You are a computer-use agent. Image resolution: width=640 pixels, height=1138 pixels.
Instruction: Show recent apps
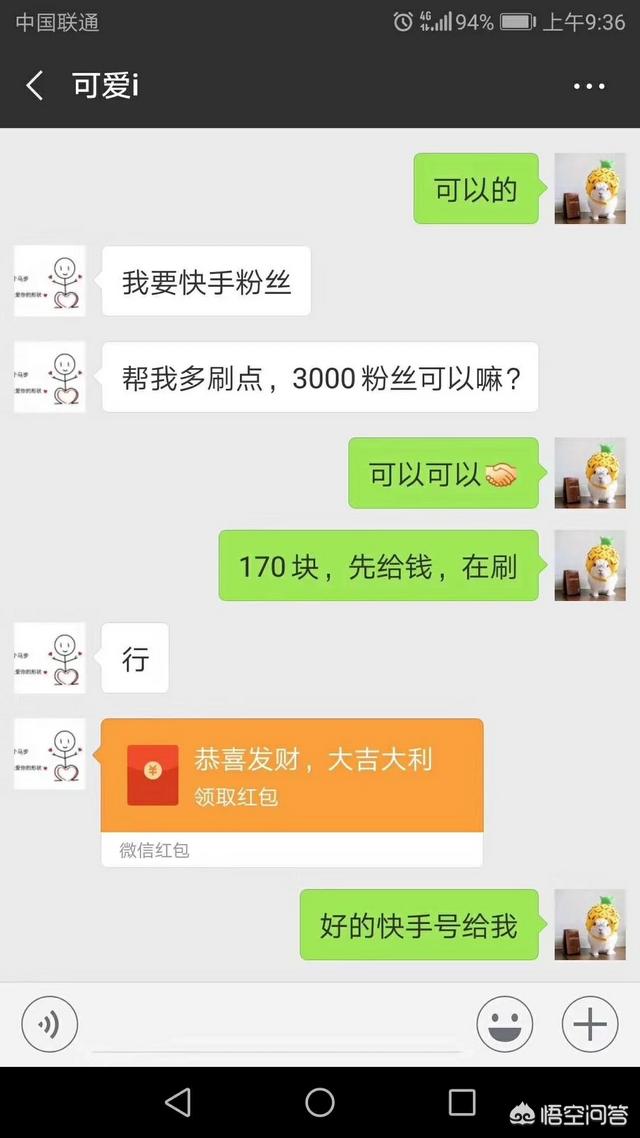click(462, 1103)
